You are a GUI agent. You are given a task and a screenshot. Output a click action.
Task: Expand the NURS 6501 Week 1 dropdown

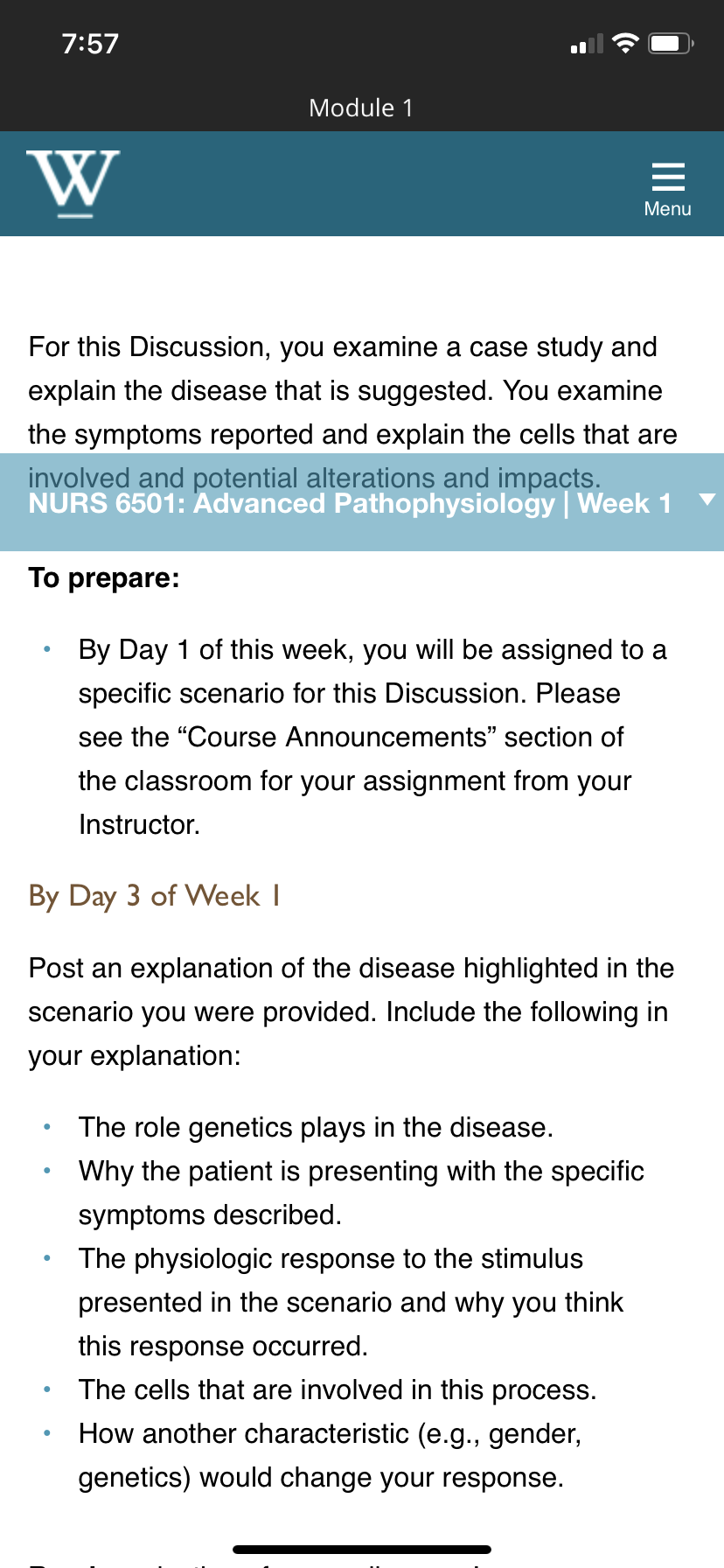362,502
